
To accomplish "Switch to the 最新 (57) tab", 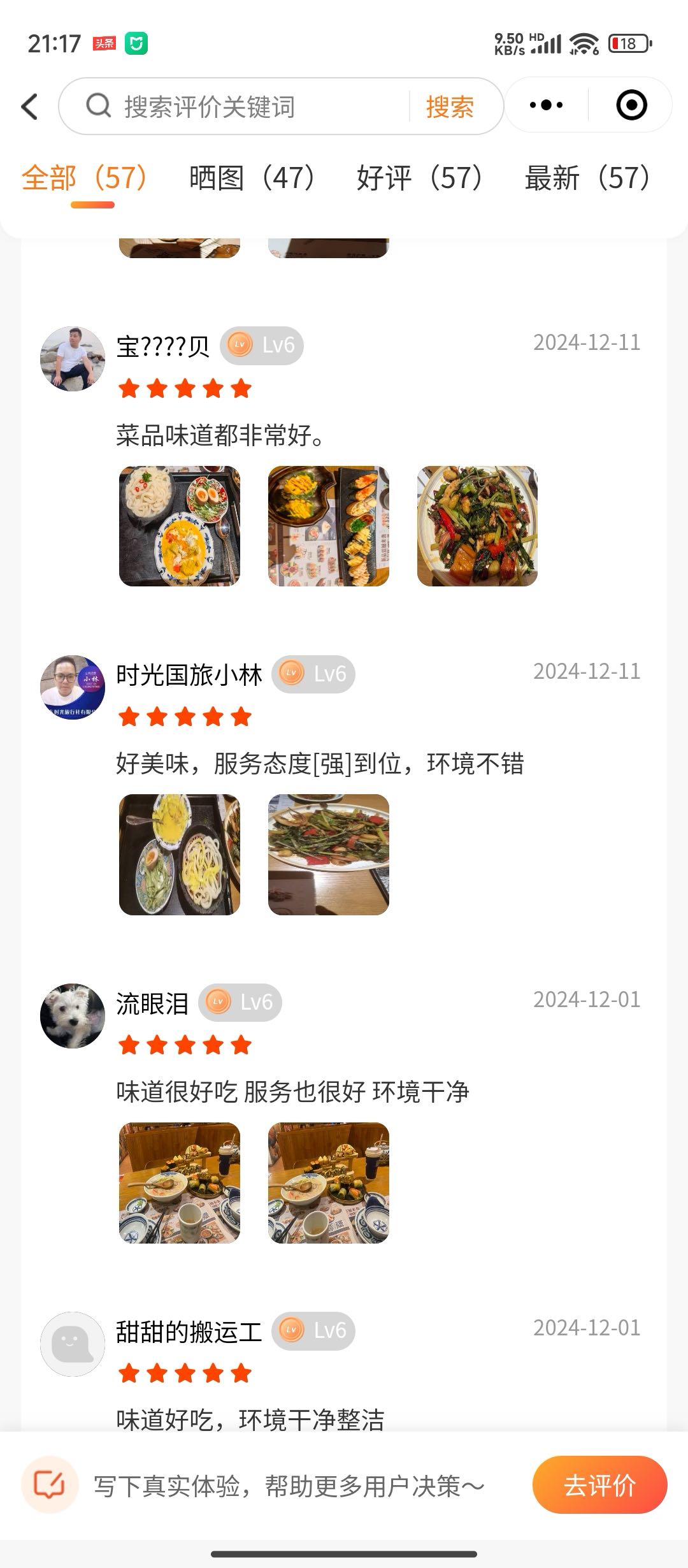I will pos(587,178).
